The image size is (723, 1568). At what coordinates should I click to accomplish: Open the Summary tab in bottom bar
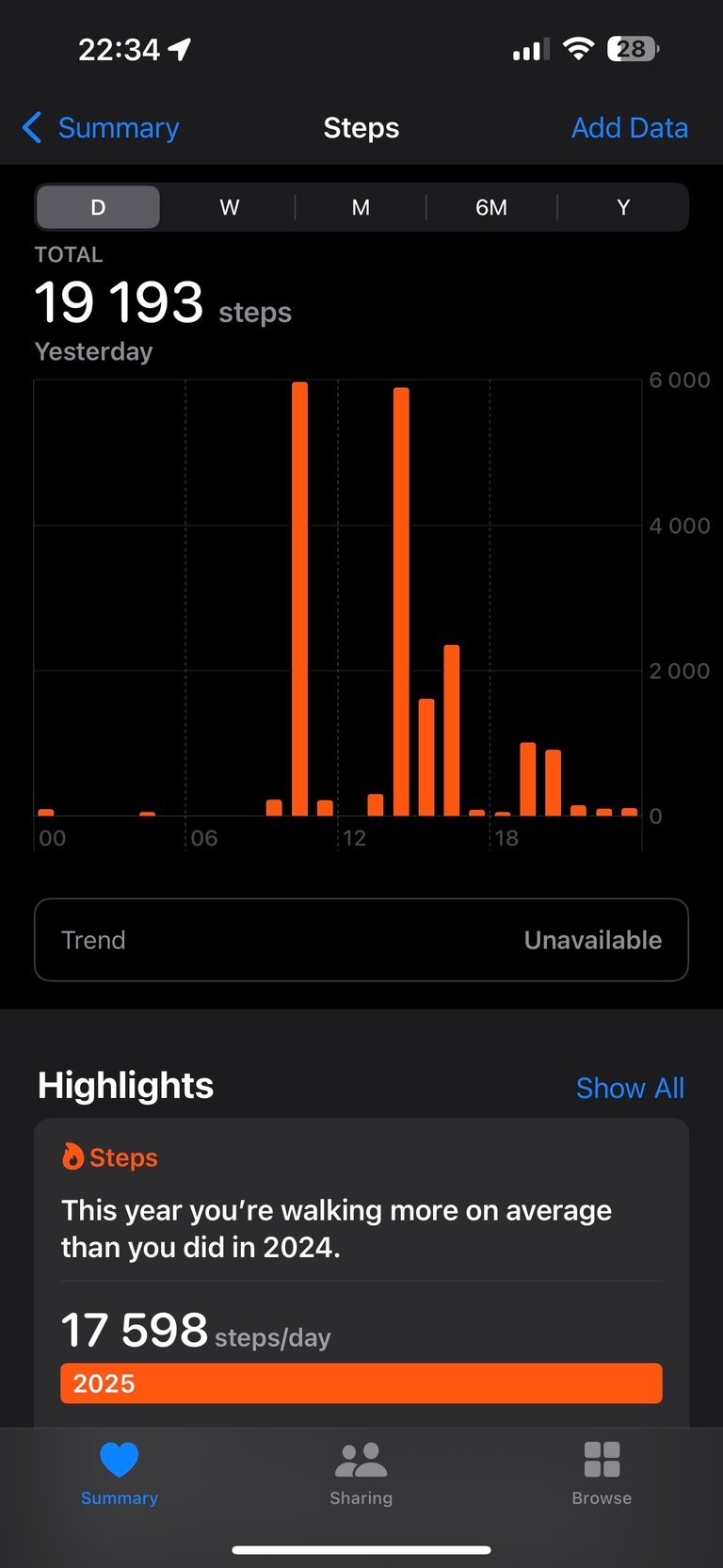click(x=120, y=1474)
